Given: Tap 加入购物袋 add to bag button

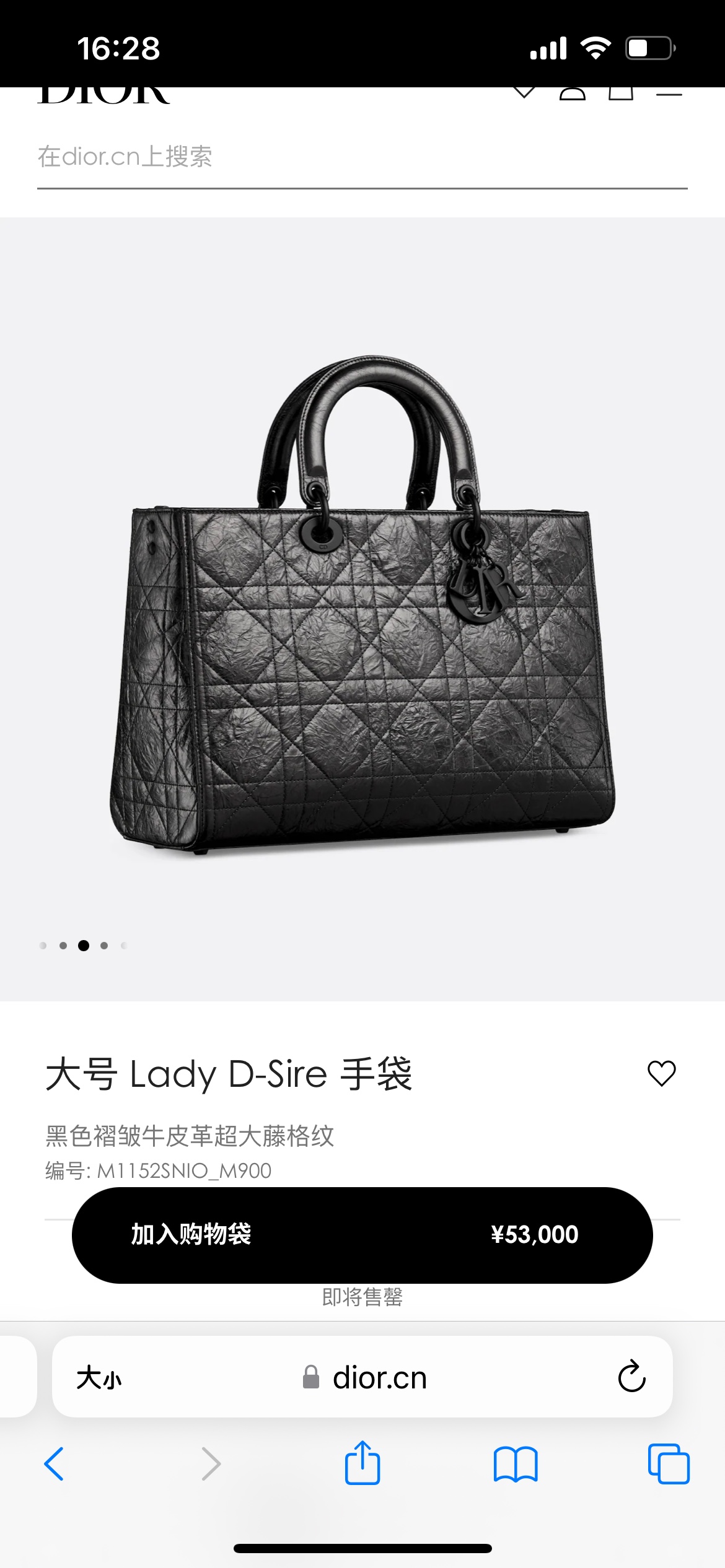Looking at the screenshot, I should [x=362, y=1235].
